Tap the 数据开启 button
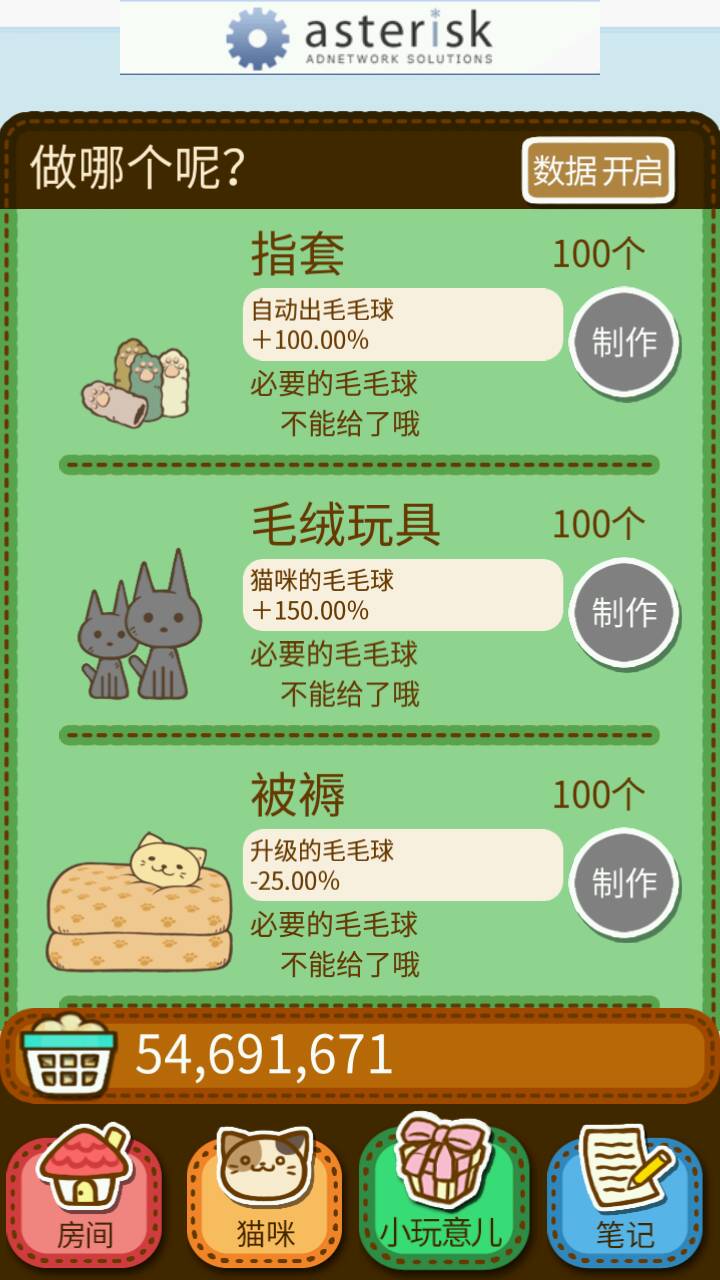This screenshot has width=720, height=1280. pyautogui.click(x=598, y=170)
